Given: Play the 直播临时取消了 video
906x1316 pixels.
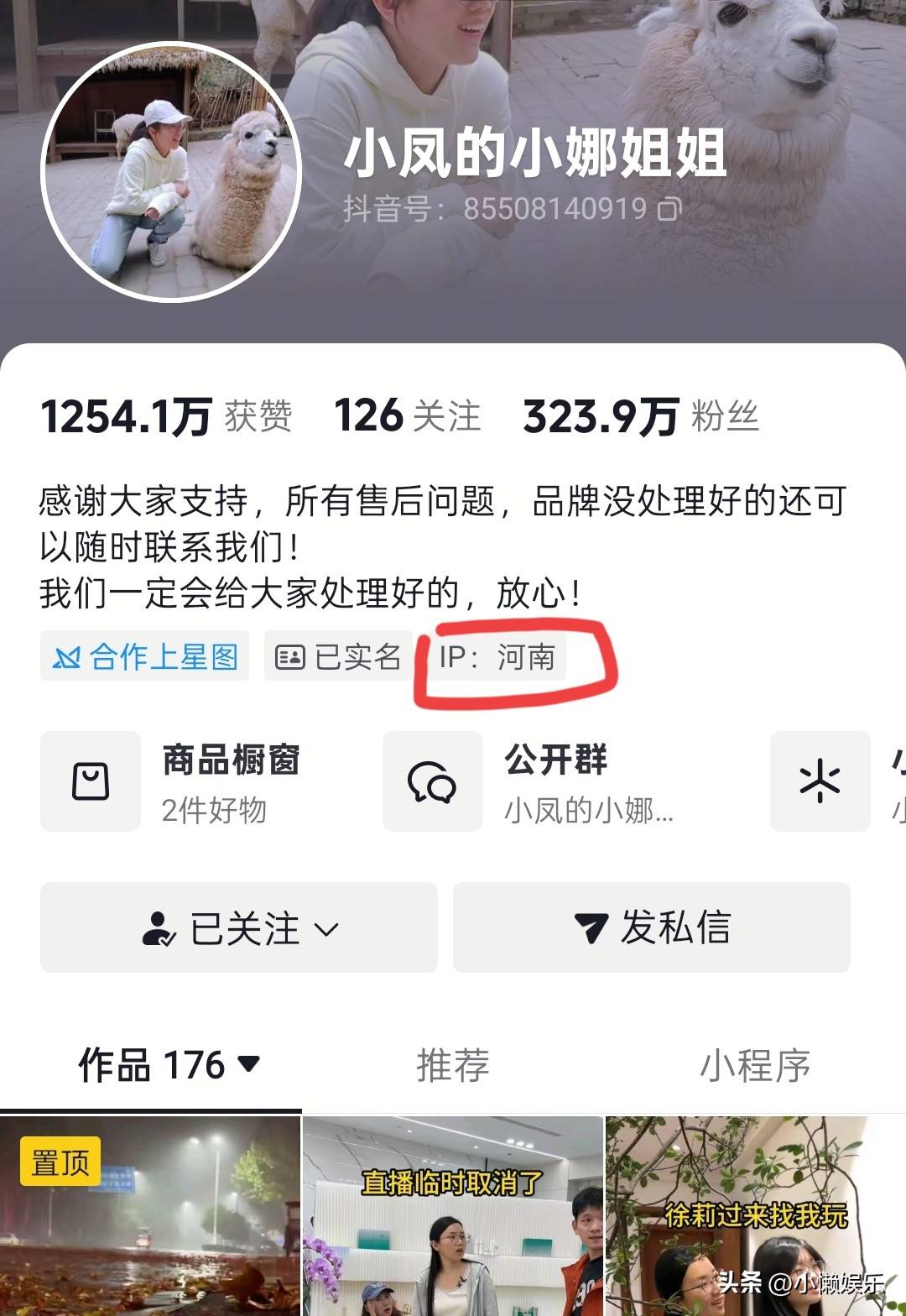Looking at the screenshot, I should pos(453,1217).
